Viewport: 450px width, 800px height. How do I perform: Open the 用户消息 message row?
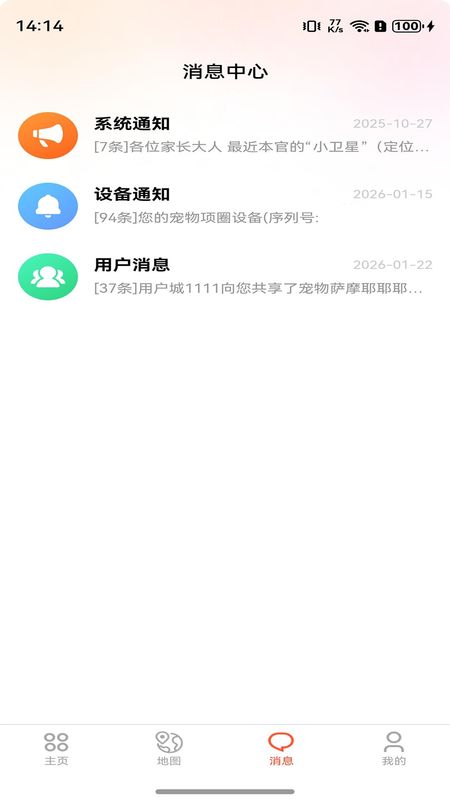(225, 277)
